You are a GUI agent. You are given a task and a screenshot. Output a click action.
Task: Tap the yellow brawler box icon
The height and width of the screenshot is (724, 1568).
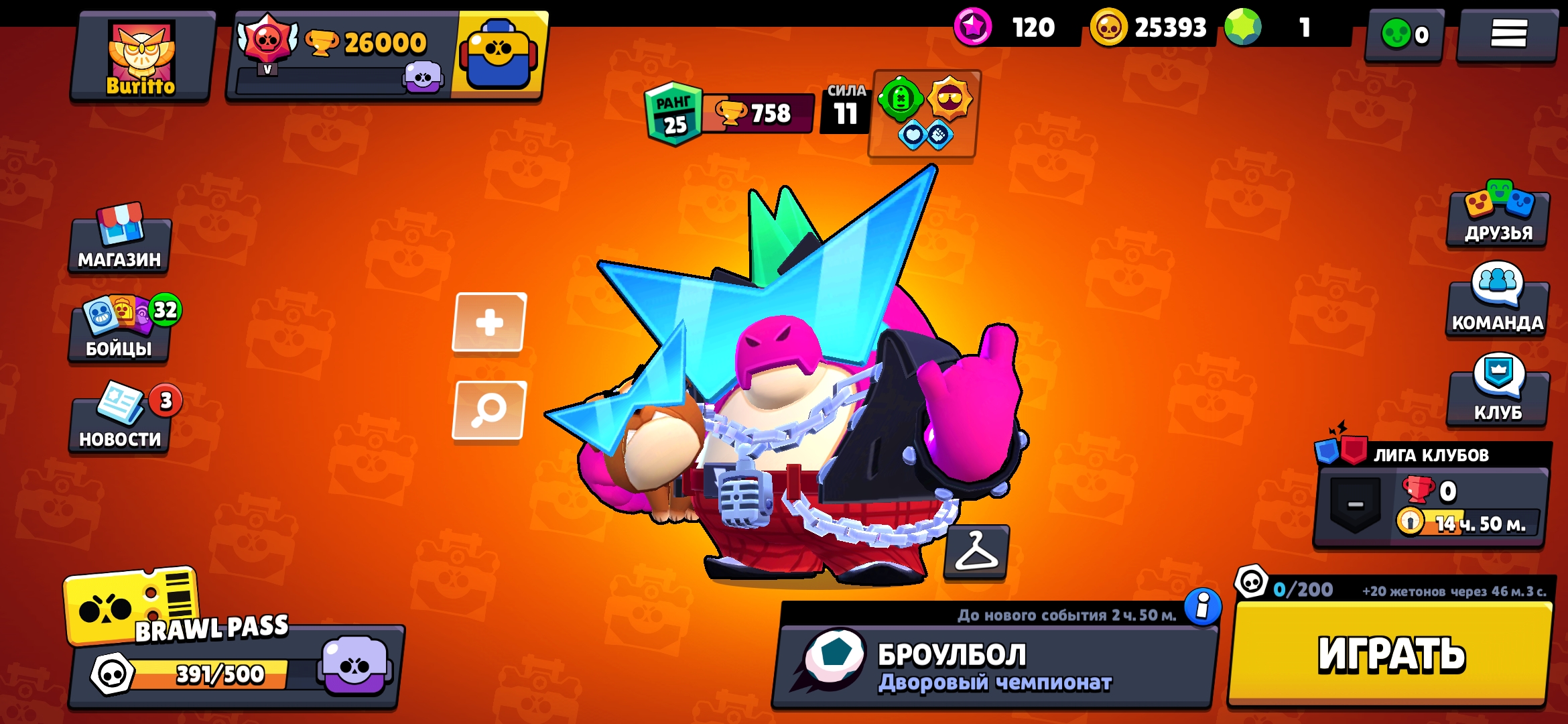click(x=499, y=55)
